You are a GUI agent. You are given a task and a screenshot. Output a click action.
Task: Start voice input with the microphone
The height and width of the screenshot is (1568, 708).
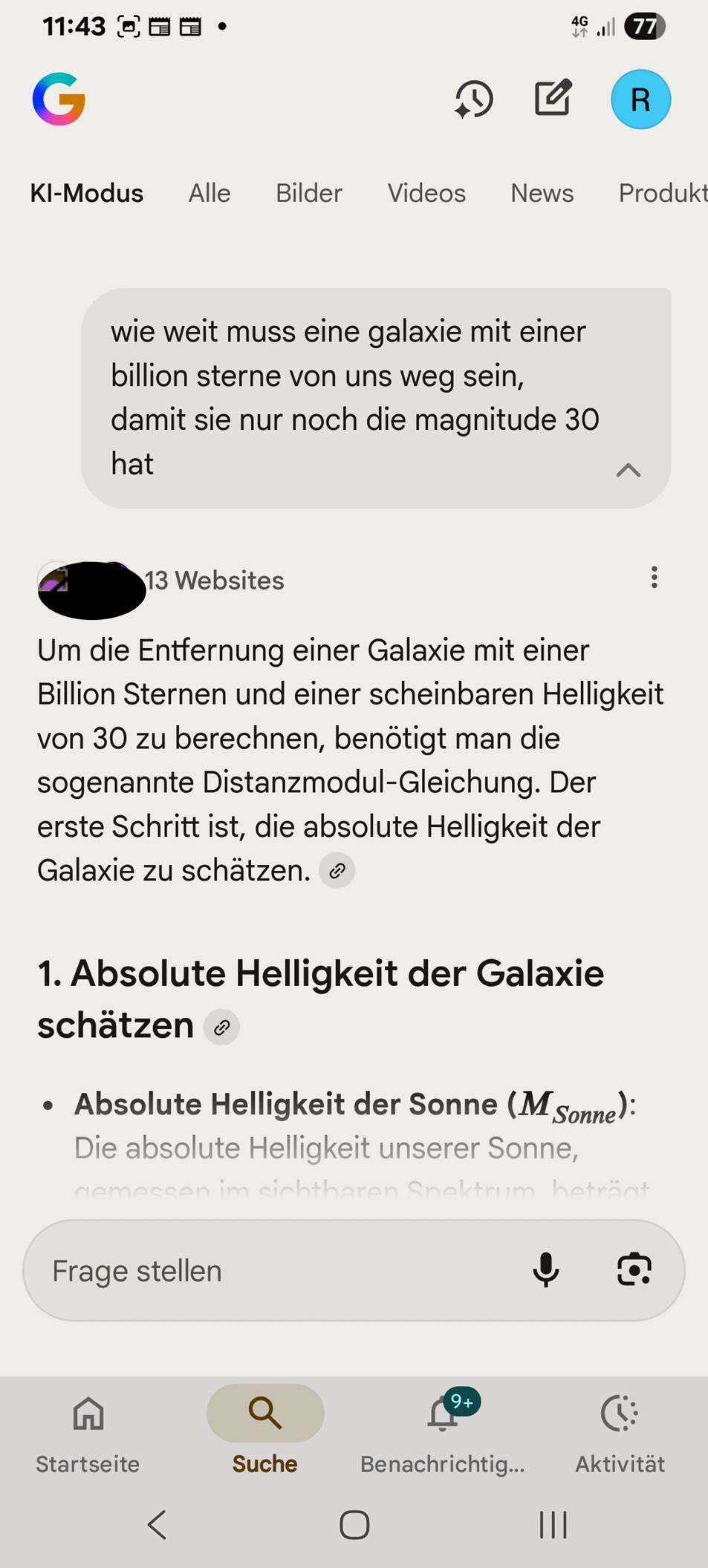546,1270
